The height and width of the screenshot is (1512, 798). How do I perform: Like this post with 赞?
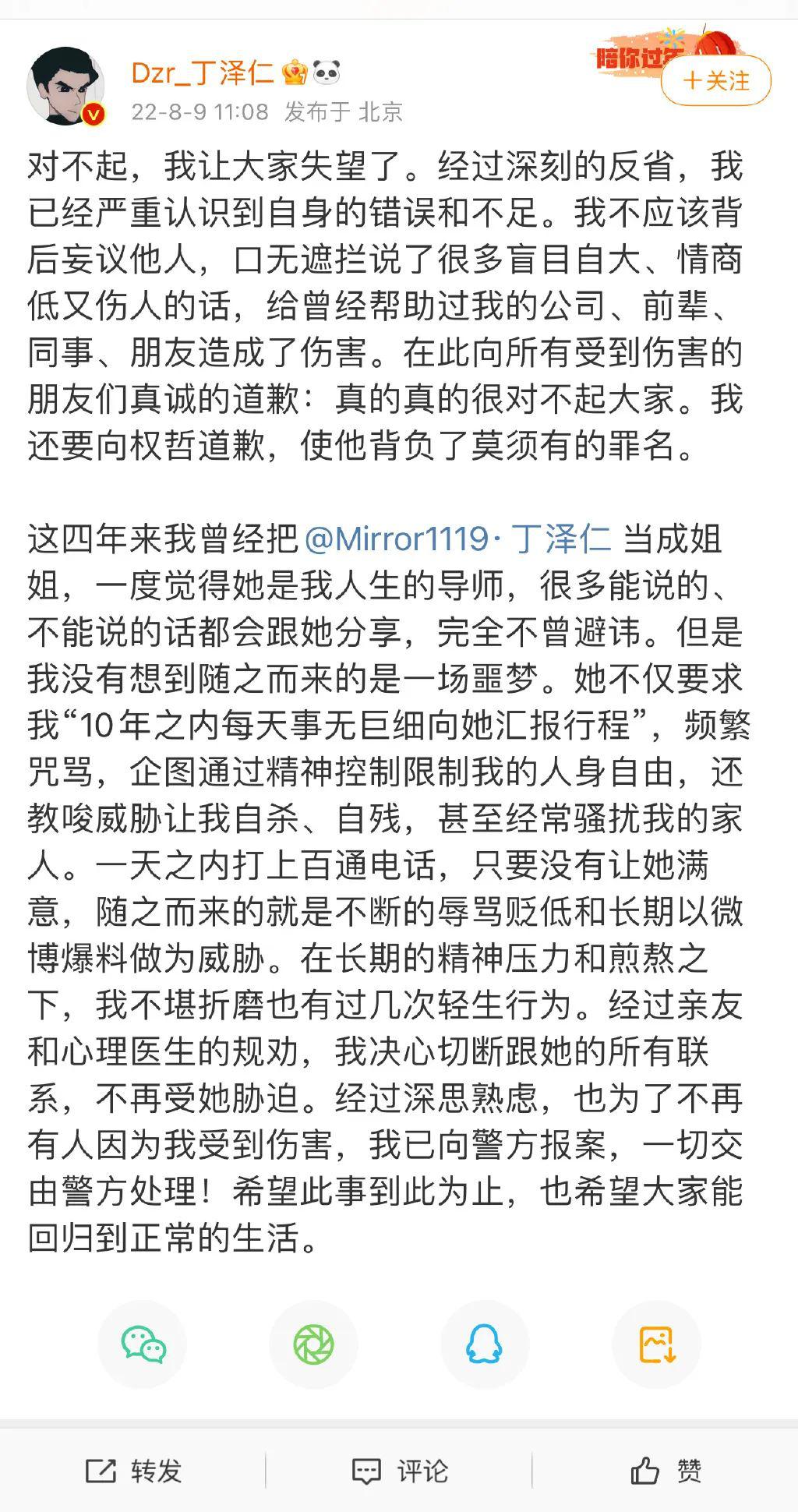tap(666, 1471)
